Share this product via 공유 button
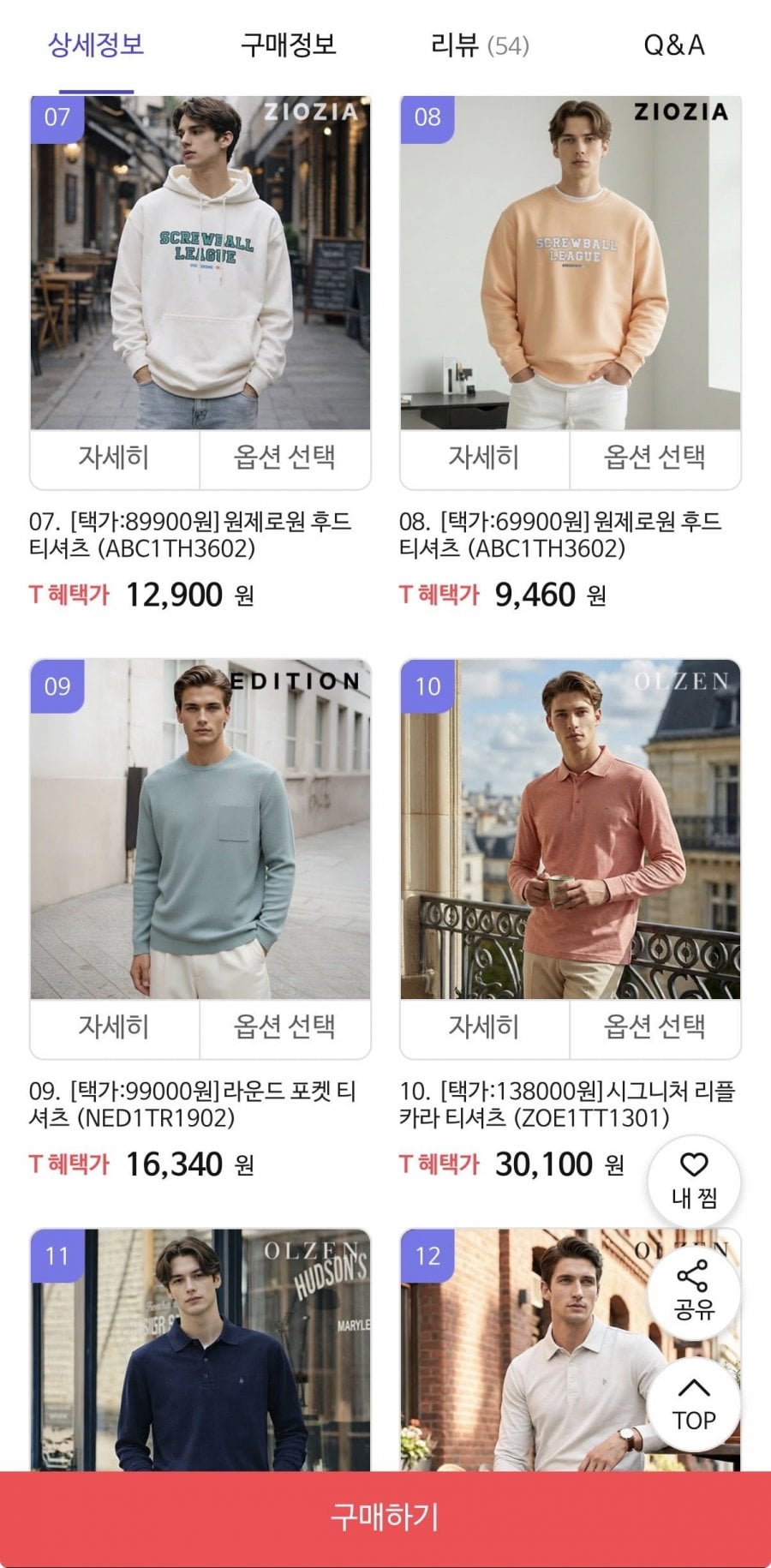This screenshot has width=771, height=1568. point(694,1291)
